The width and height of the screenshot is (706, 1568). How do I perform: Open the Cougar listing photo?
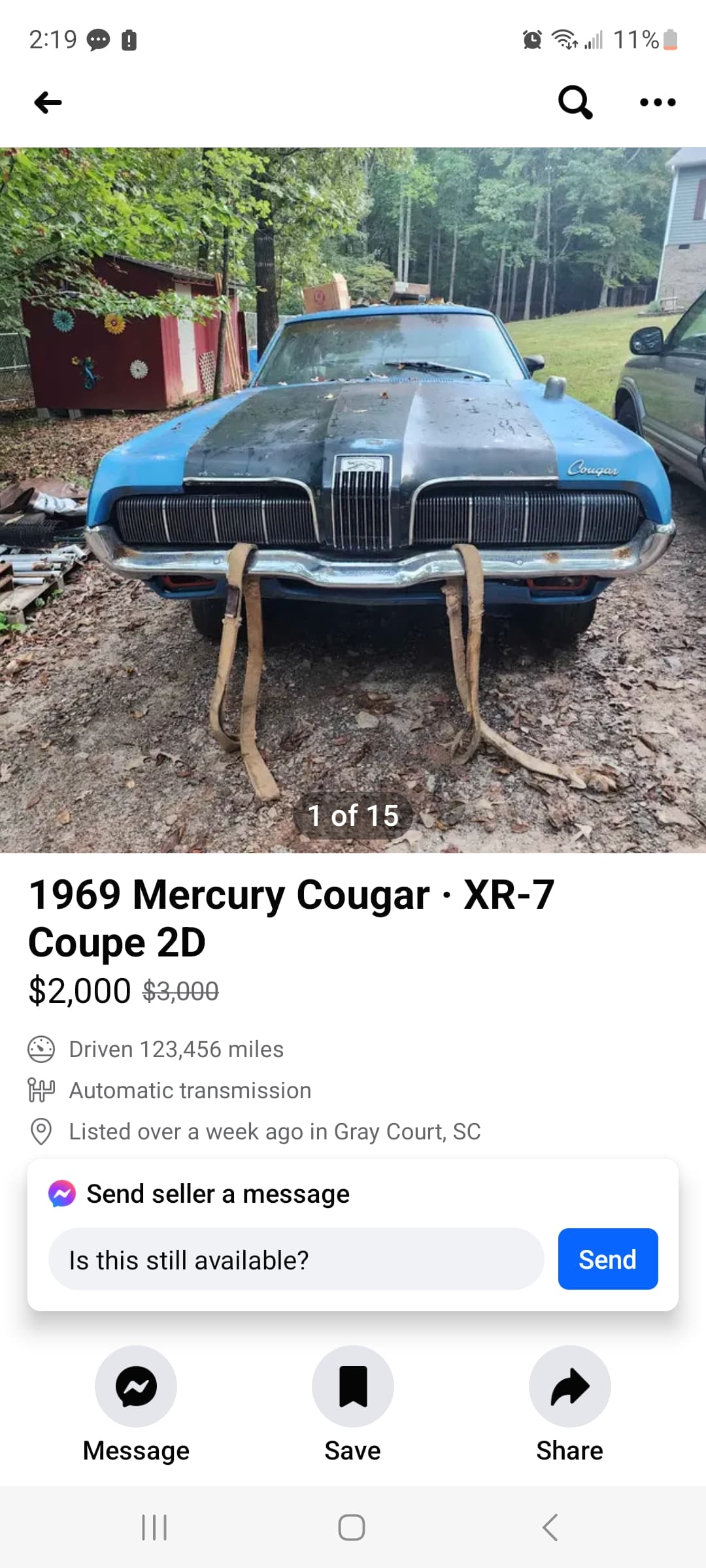click(353, 500)
